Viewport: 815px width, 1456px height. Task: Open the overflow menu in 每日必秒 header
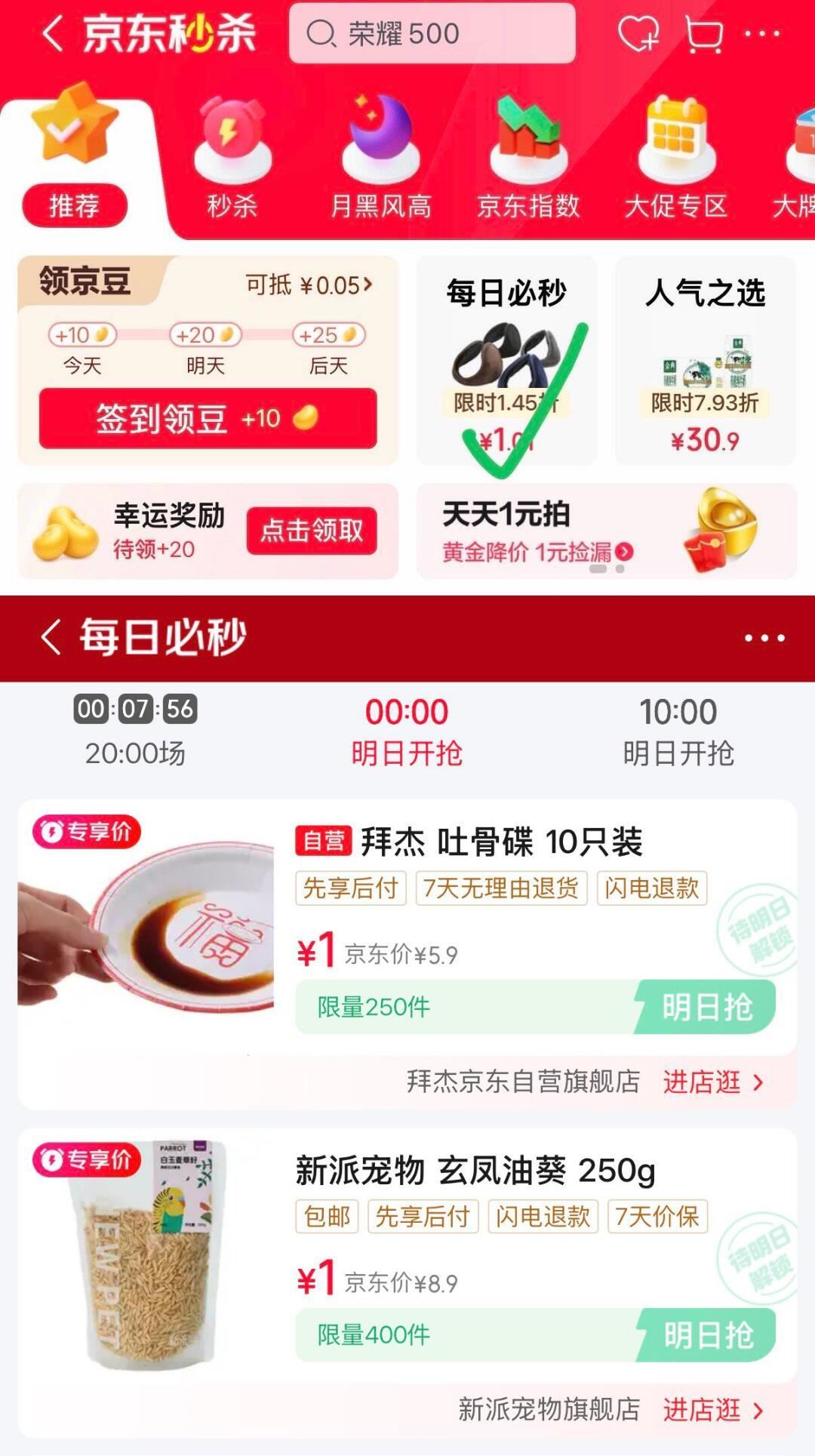(764, 639)
